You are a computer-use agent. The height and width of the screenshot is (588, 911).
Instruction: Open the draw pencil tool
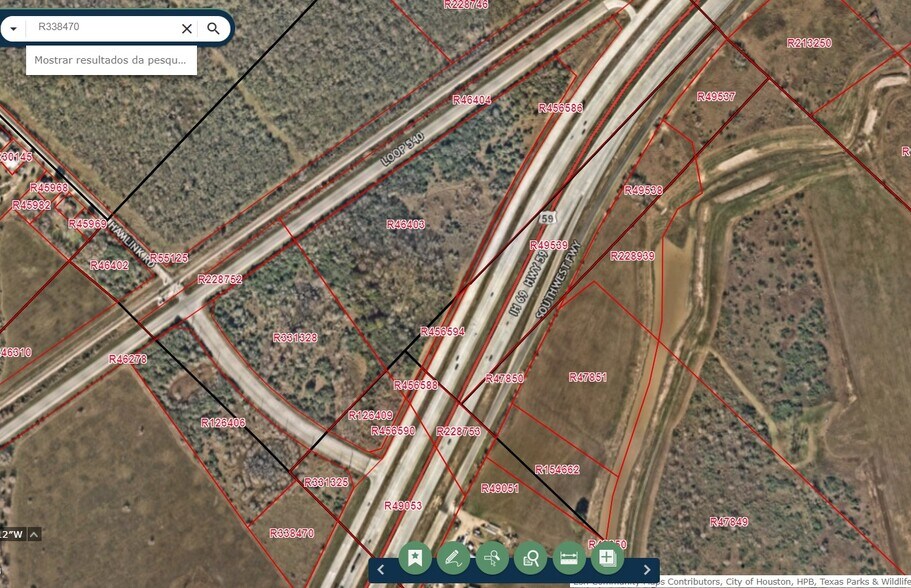(453, 558)
